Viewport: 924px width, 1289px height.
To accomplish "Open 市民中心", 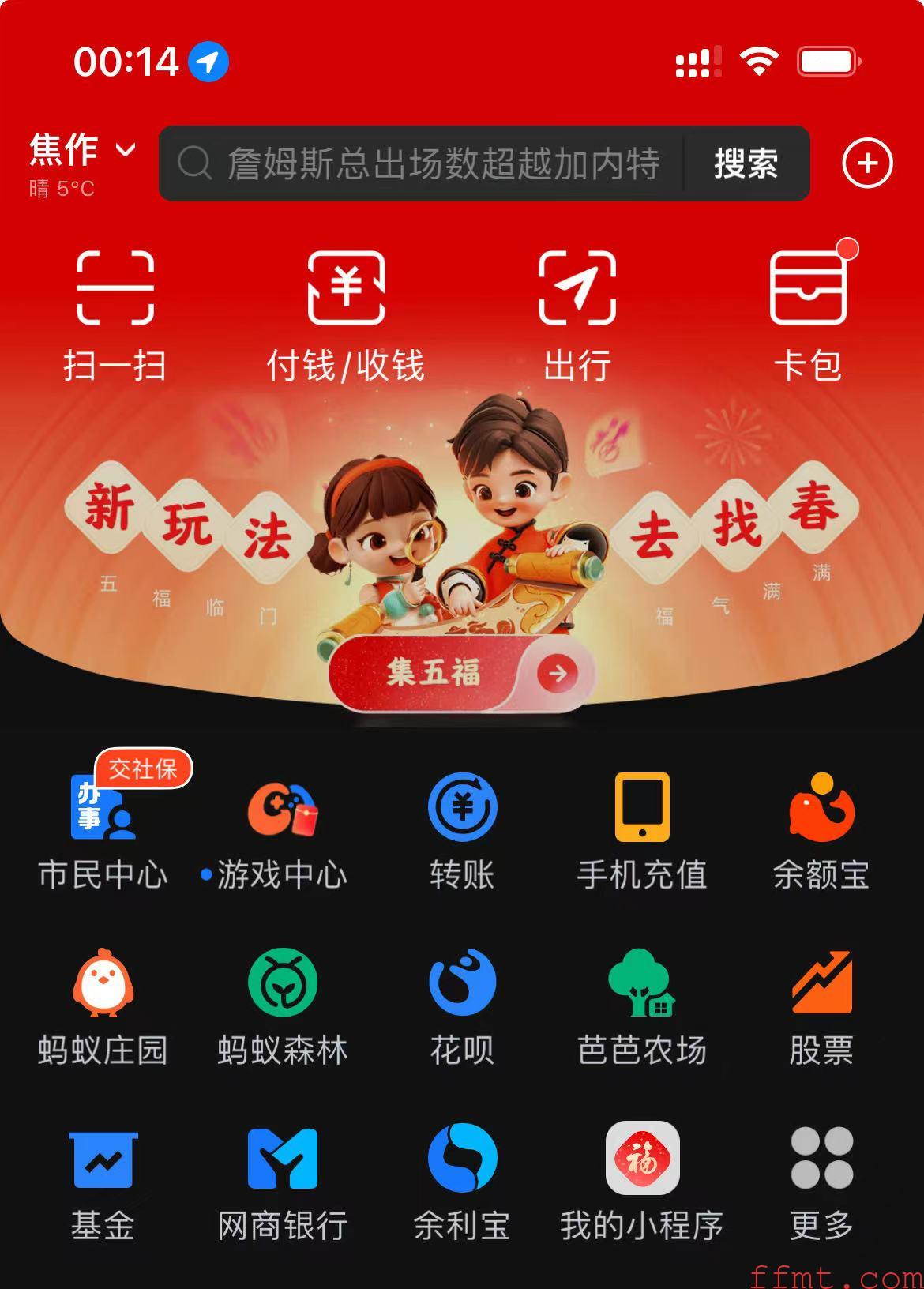I will (x=103, y=831).
